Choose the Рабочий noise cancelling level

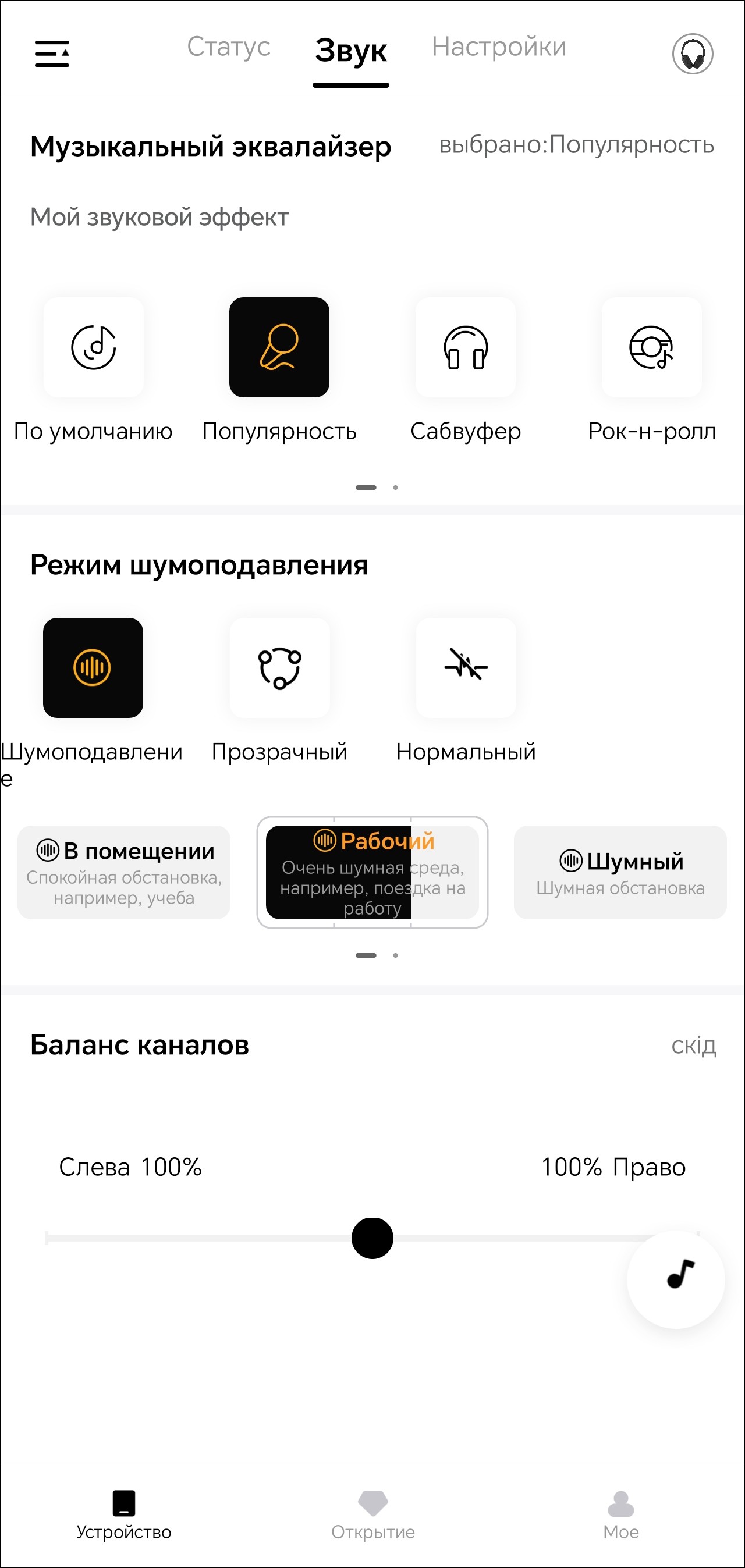point(372,872)
